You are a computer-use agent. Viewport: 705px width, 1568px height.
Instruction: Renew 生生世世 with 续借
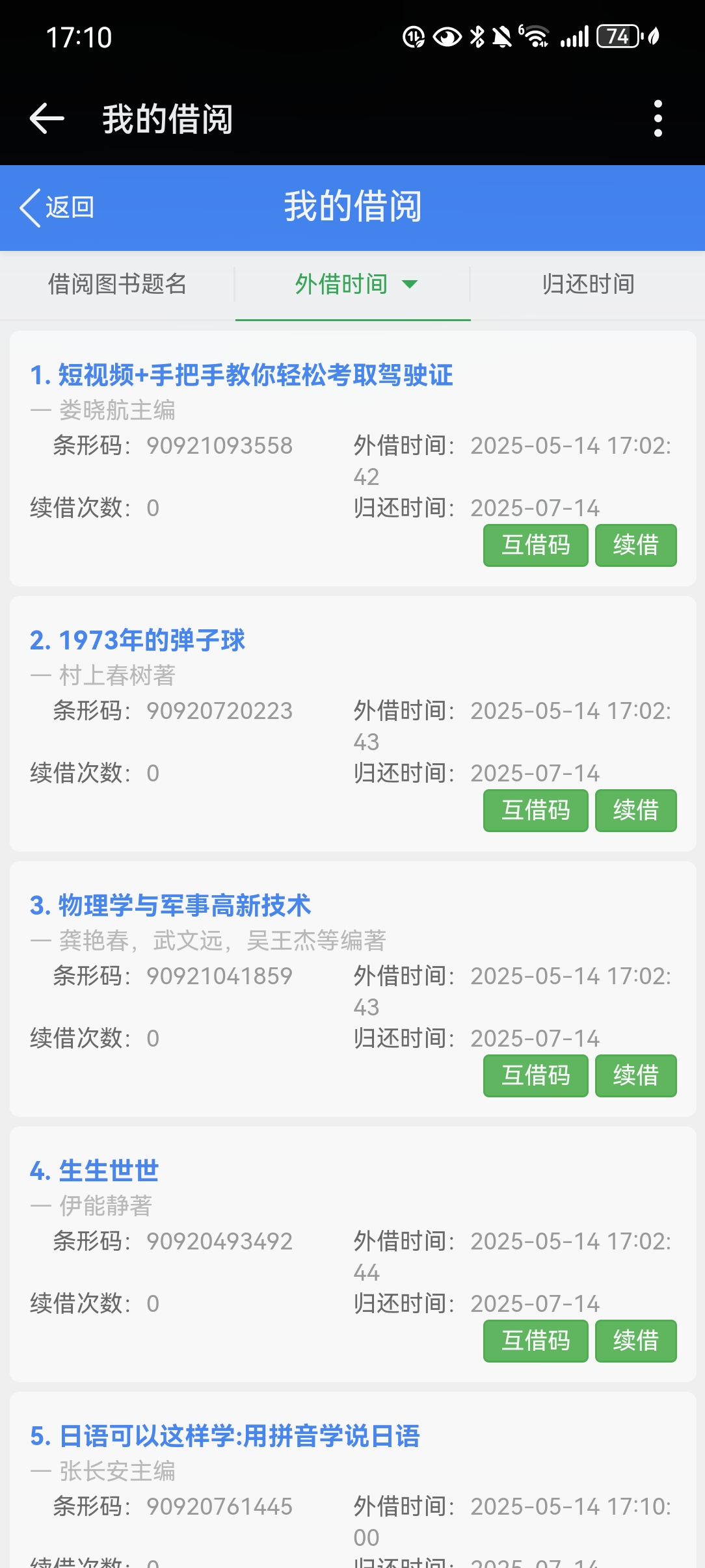[635, 1341]
